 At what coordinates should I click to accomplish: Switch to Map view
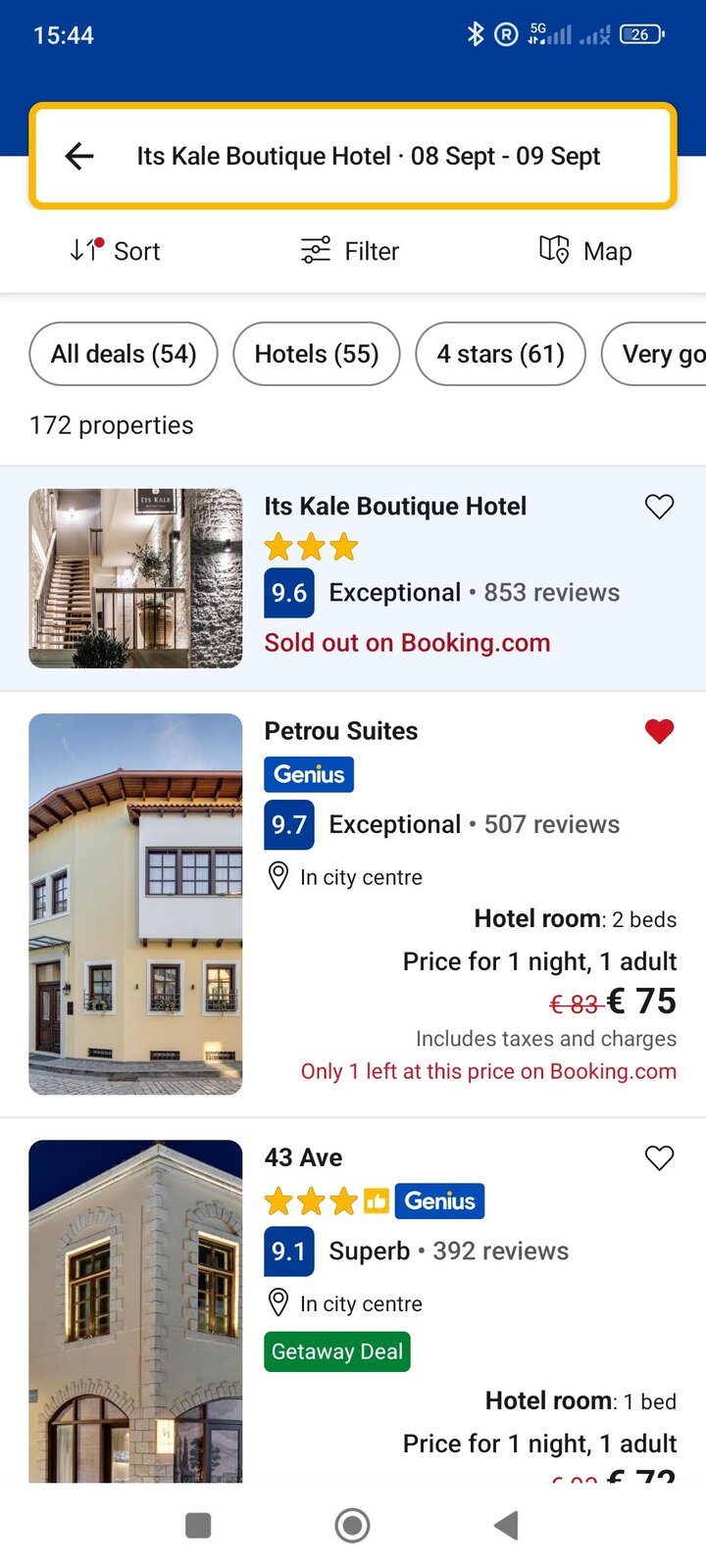[x=585, y=251]
